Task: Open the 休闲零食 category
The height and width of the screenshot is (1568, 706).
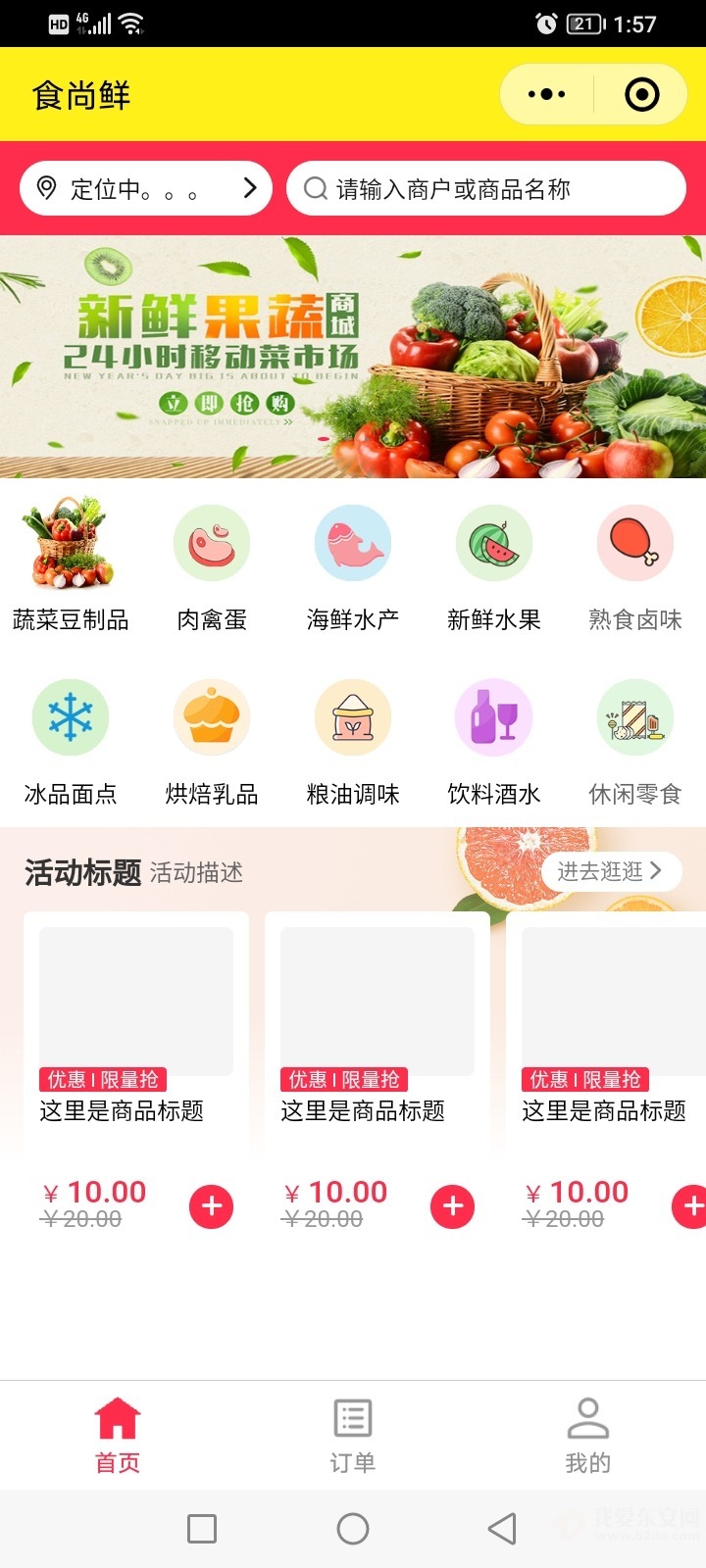Action: 635,740
